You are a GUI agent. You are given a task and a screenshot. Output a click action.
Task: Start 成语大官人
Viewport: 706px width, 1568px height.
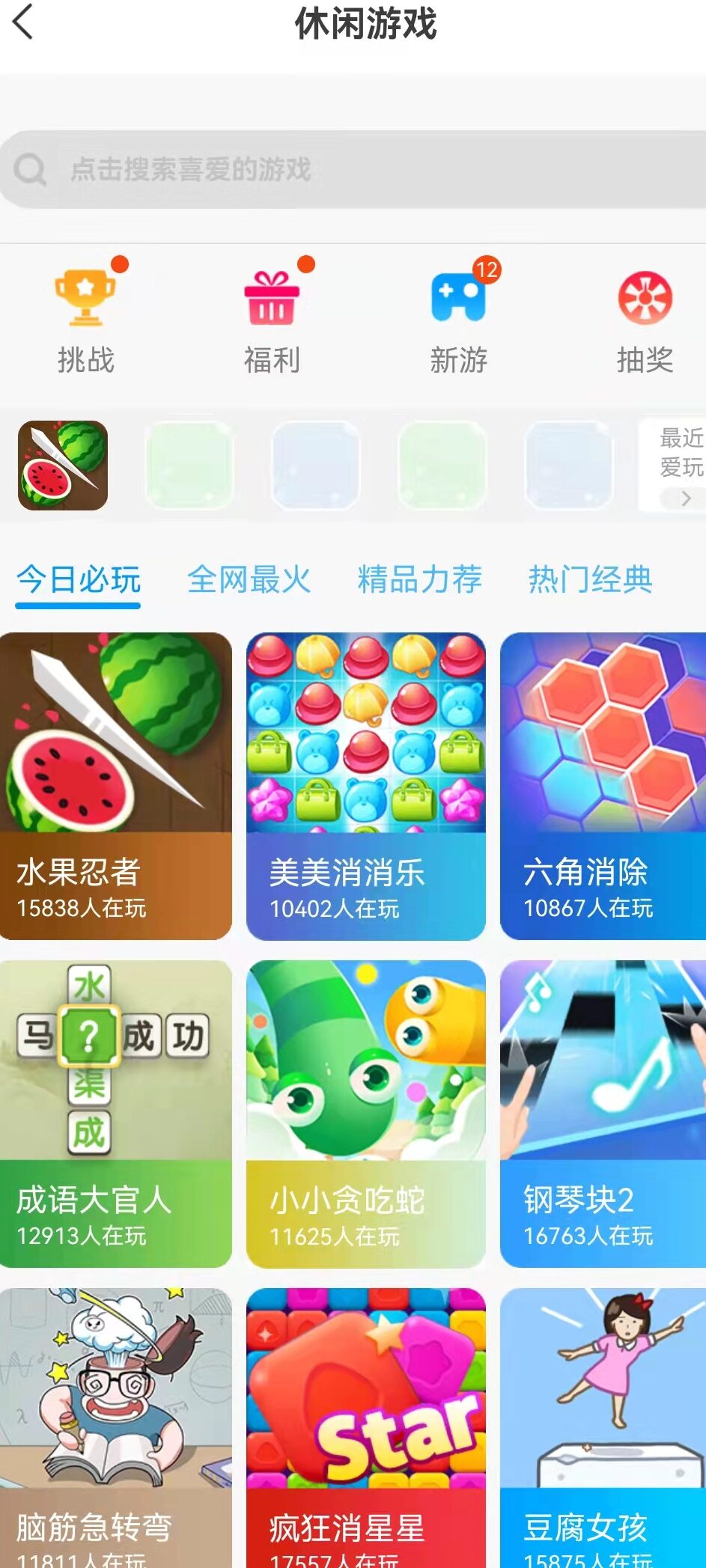[116, 1114]
